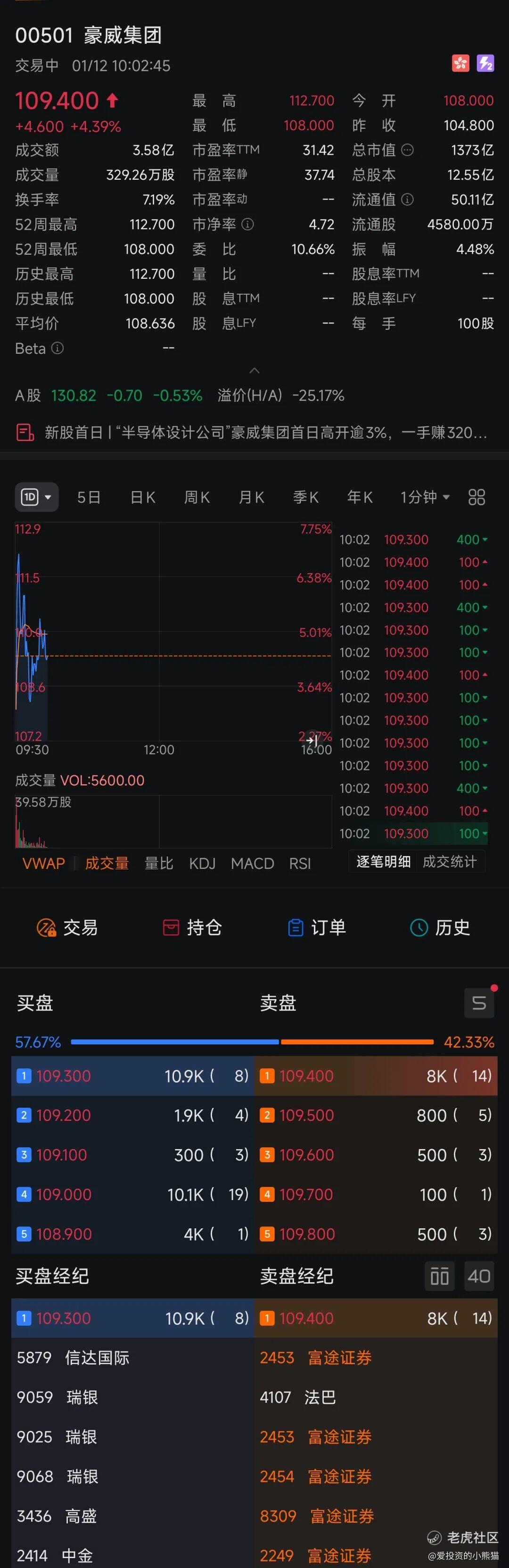
Task: View 持仓 positions
Action: pos(192,928)
